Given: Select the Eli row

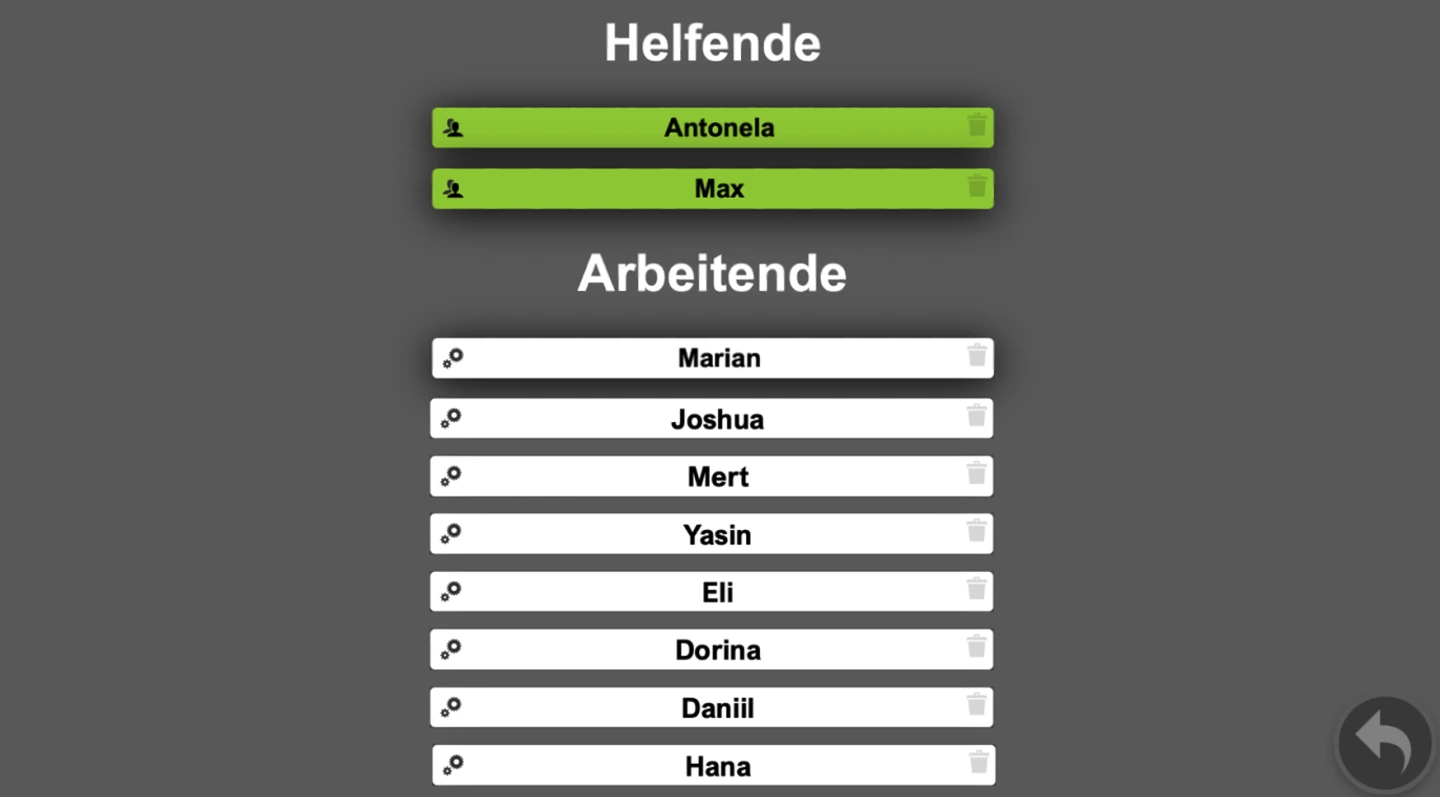Looking at the screenshot, I should [x=716, y=592].
